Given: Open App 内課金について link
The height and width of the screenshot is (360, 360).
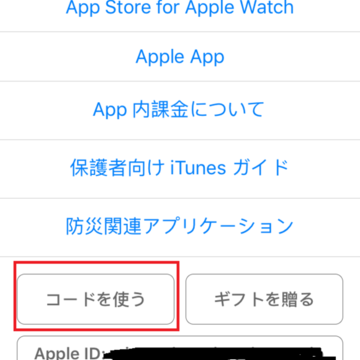Looking at the screenshot, I should (179, 109).
